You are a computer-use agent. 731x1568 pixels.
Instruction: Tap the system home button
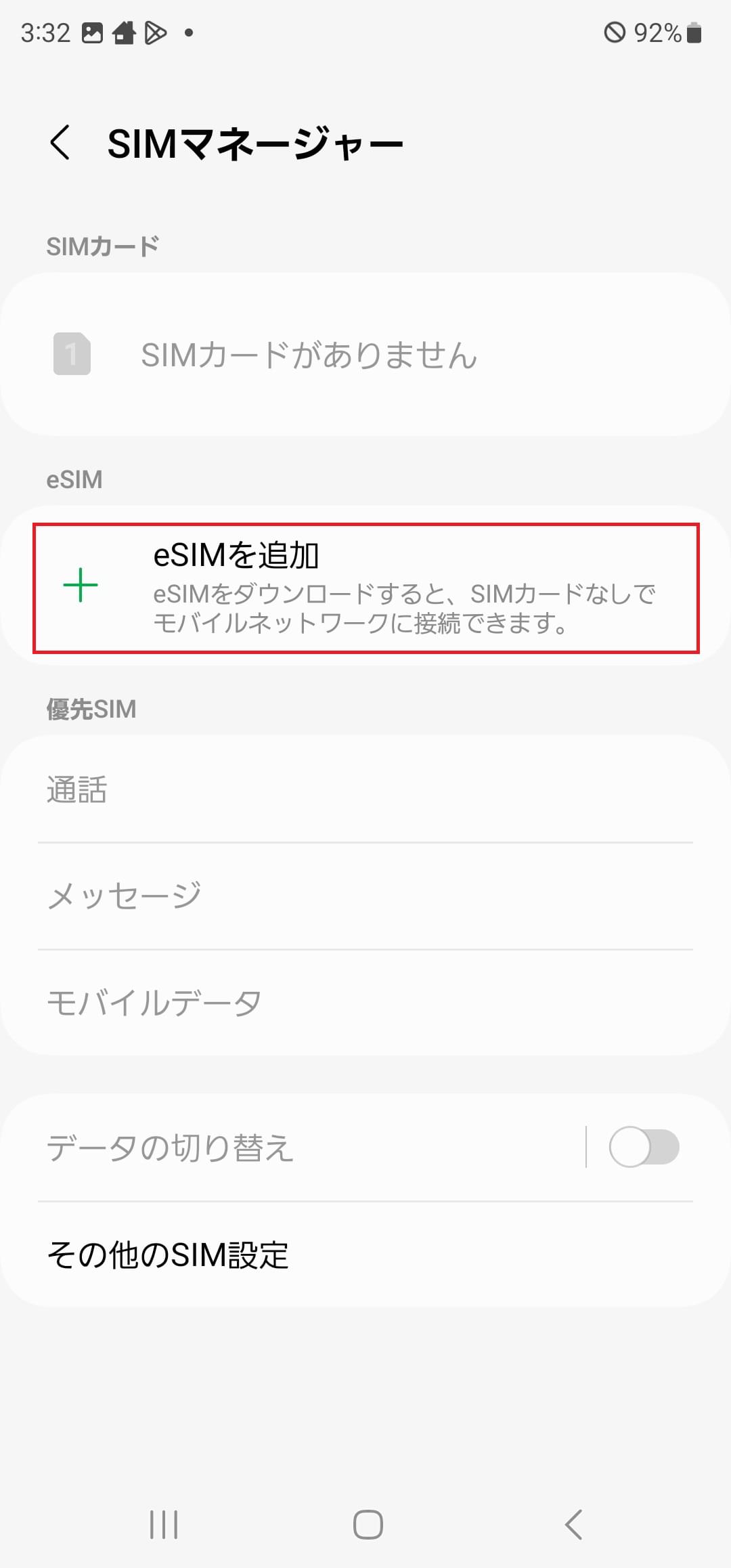click(368, 1525)
